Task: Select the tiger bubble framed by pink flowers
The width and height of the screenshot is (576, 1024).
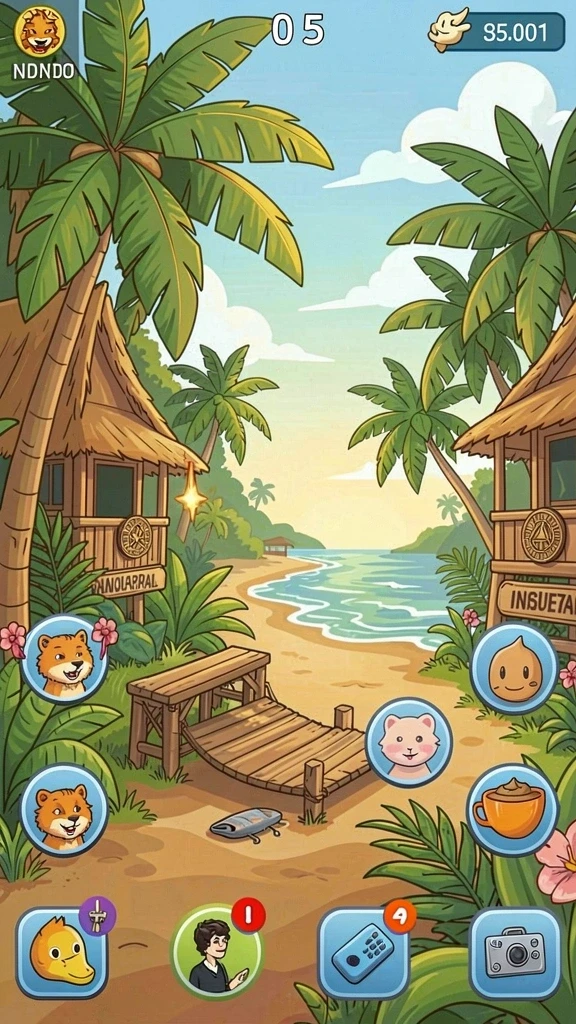Action: click(64, 658)
